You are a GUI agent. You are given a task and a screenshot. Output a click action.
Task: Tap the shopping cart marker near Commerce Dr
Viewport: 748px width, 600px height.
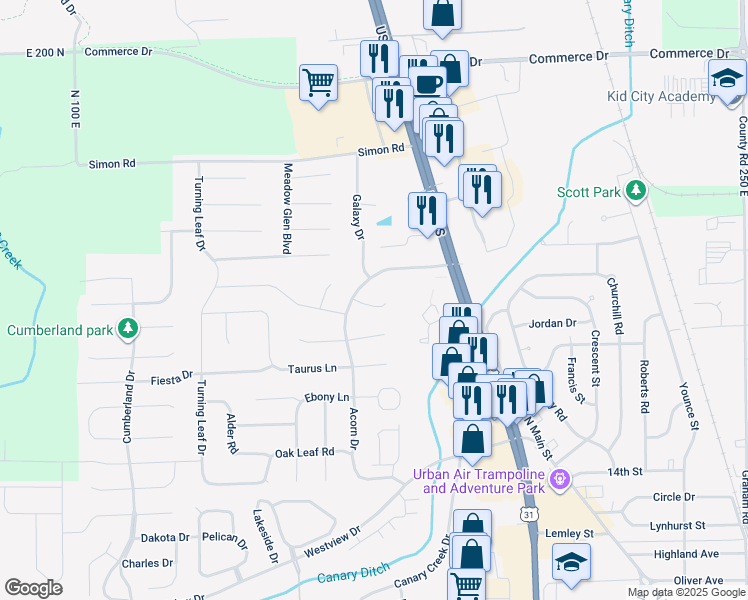click(318, 83)
